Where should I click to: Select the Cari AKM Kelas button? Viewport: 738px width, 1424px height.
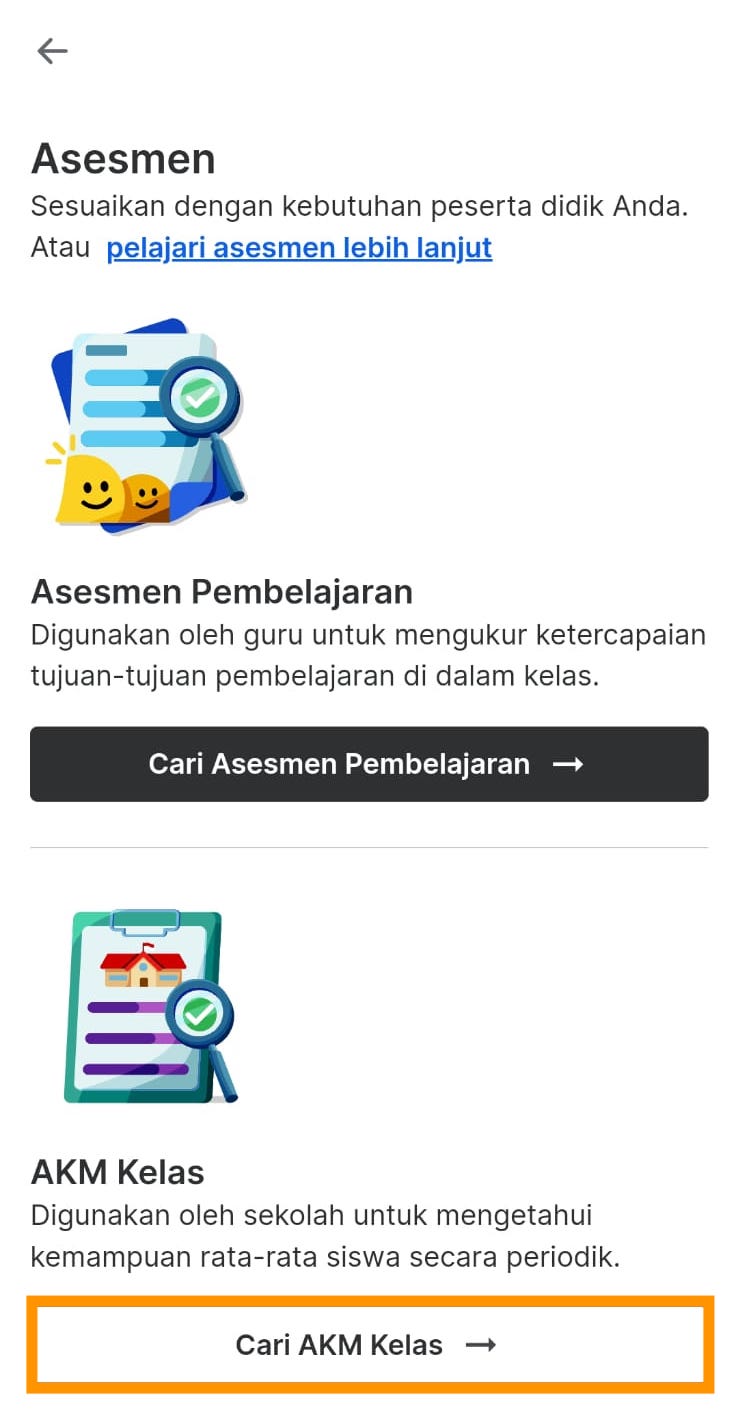pos(369,1344)
